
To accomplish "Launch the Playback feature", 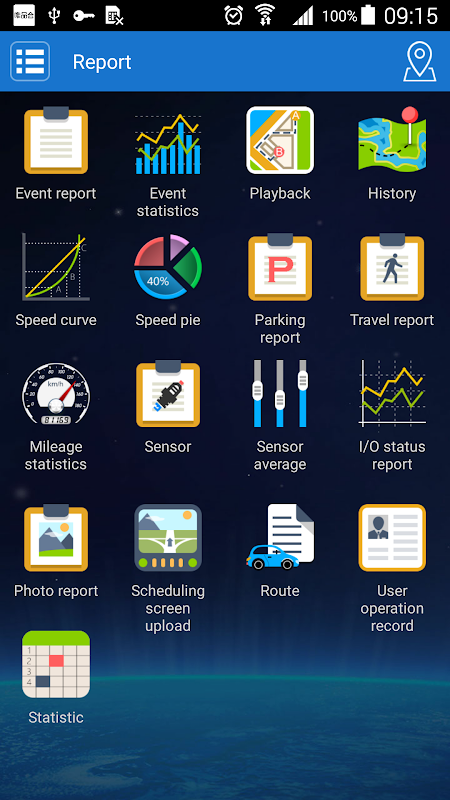I will [x=280, y=155].
